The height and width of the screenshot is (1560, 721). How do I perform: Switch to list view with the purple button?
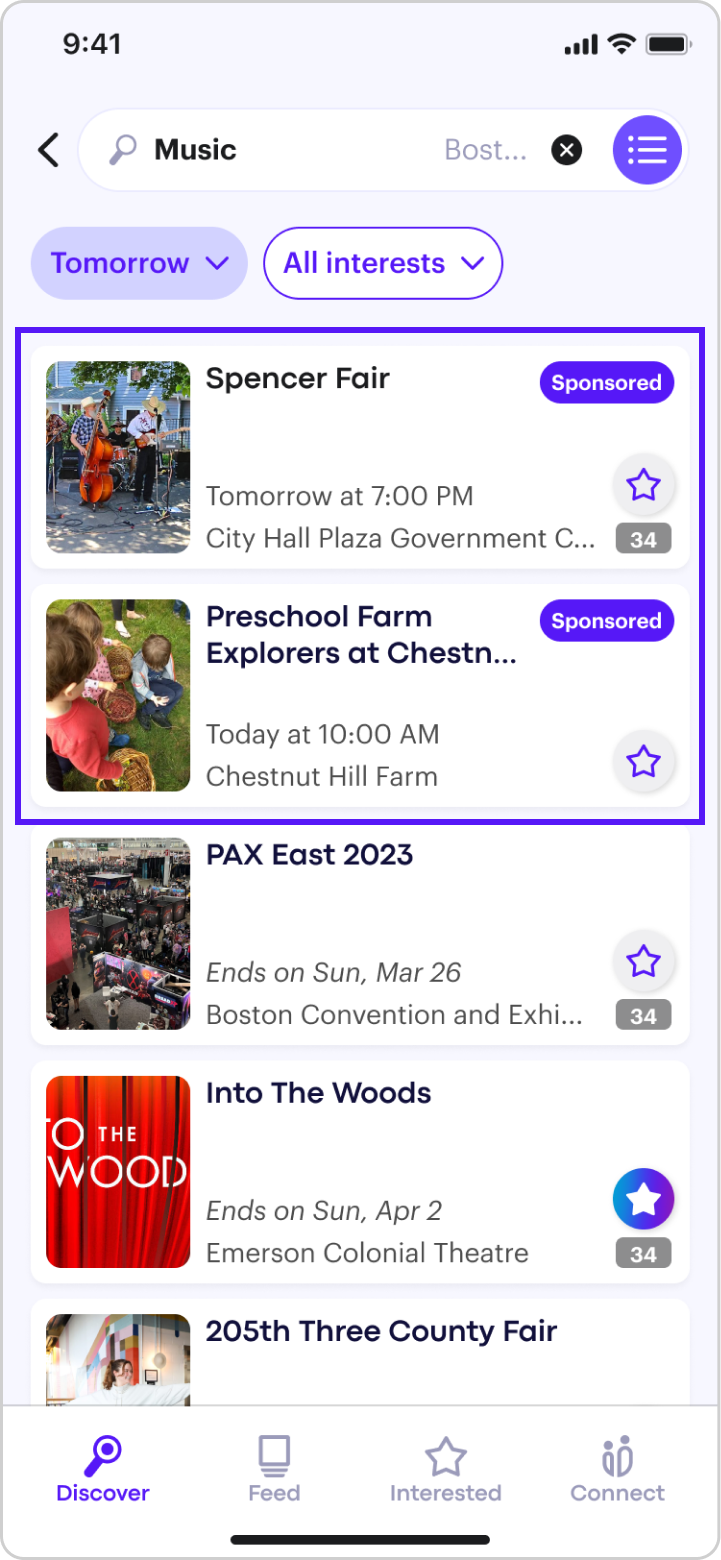coord(647,150)
